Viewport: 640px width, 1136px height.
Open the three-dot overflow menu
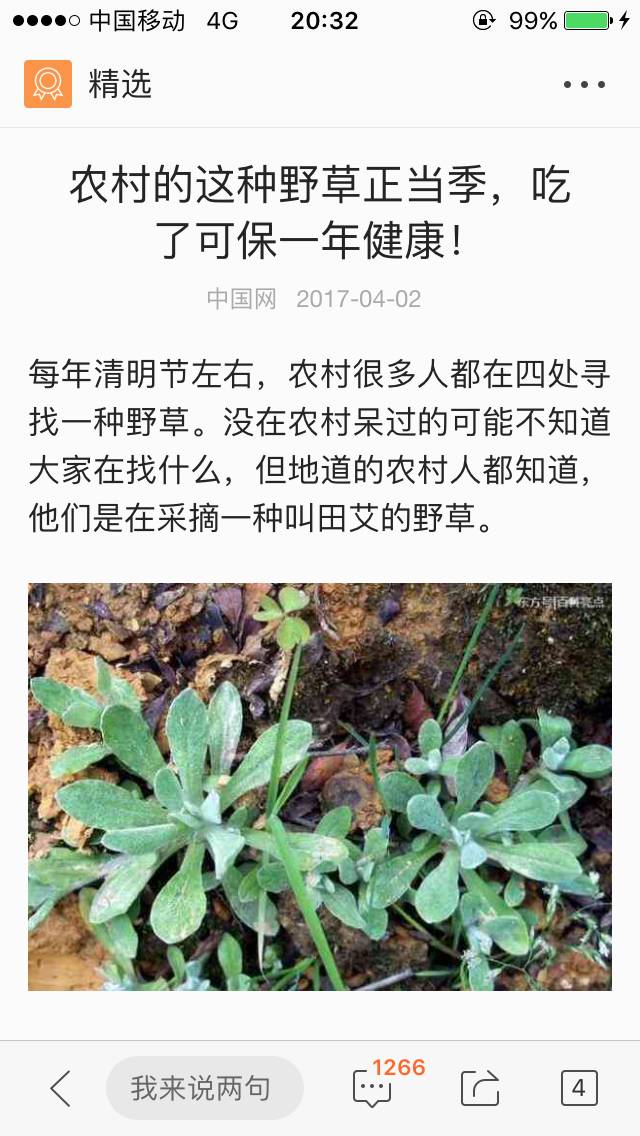(584, 85)
